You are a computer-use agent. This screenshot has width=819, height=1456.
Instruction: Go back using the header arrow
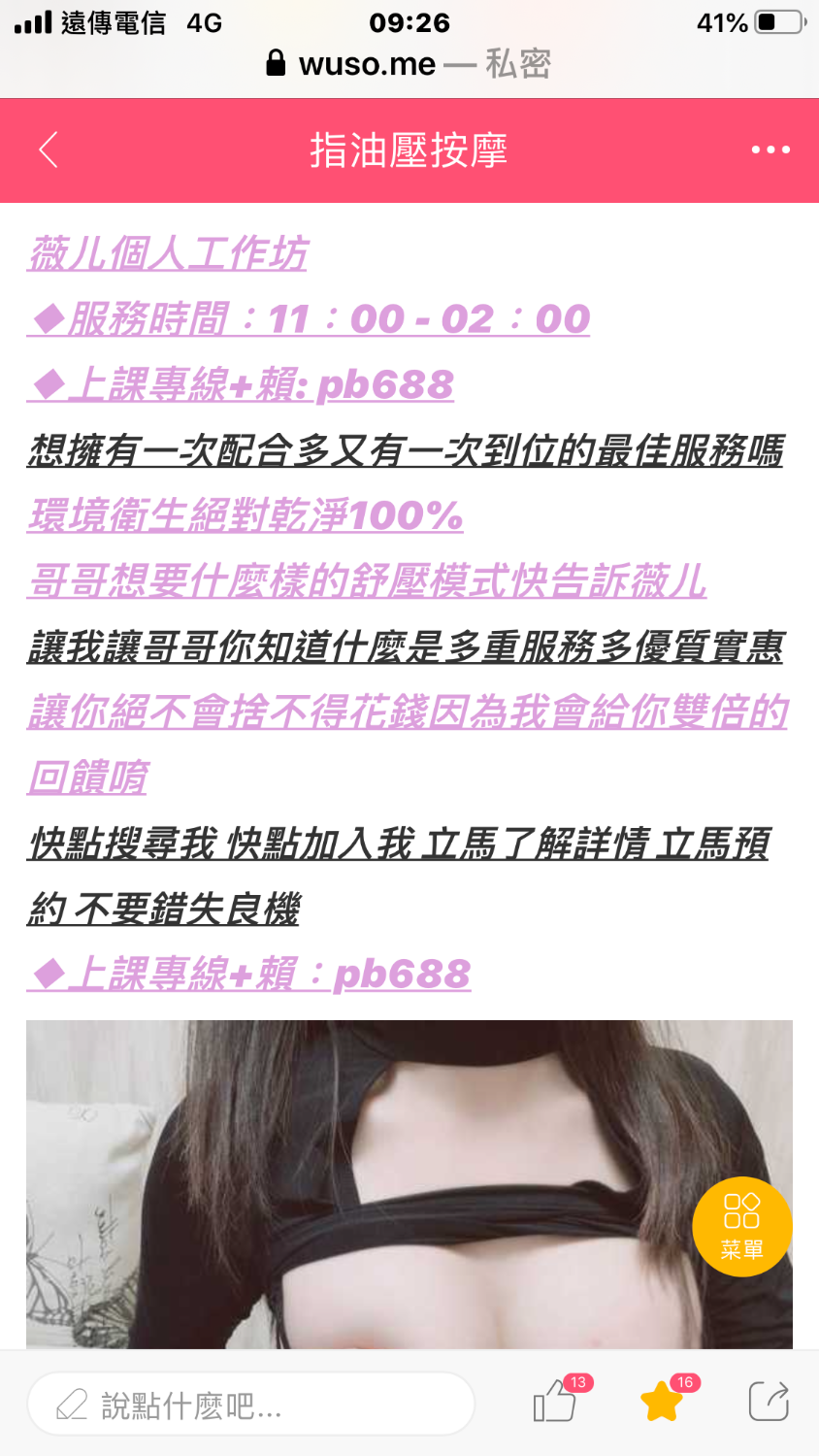coord(49,150)
